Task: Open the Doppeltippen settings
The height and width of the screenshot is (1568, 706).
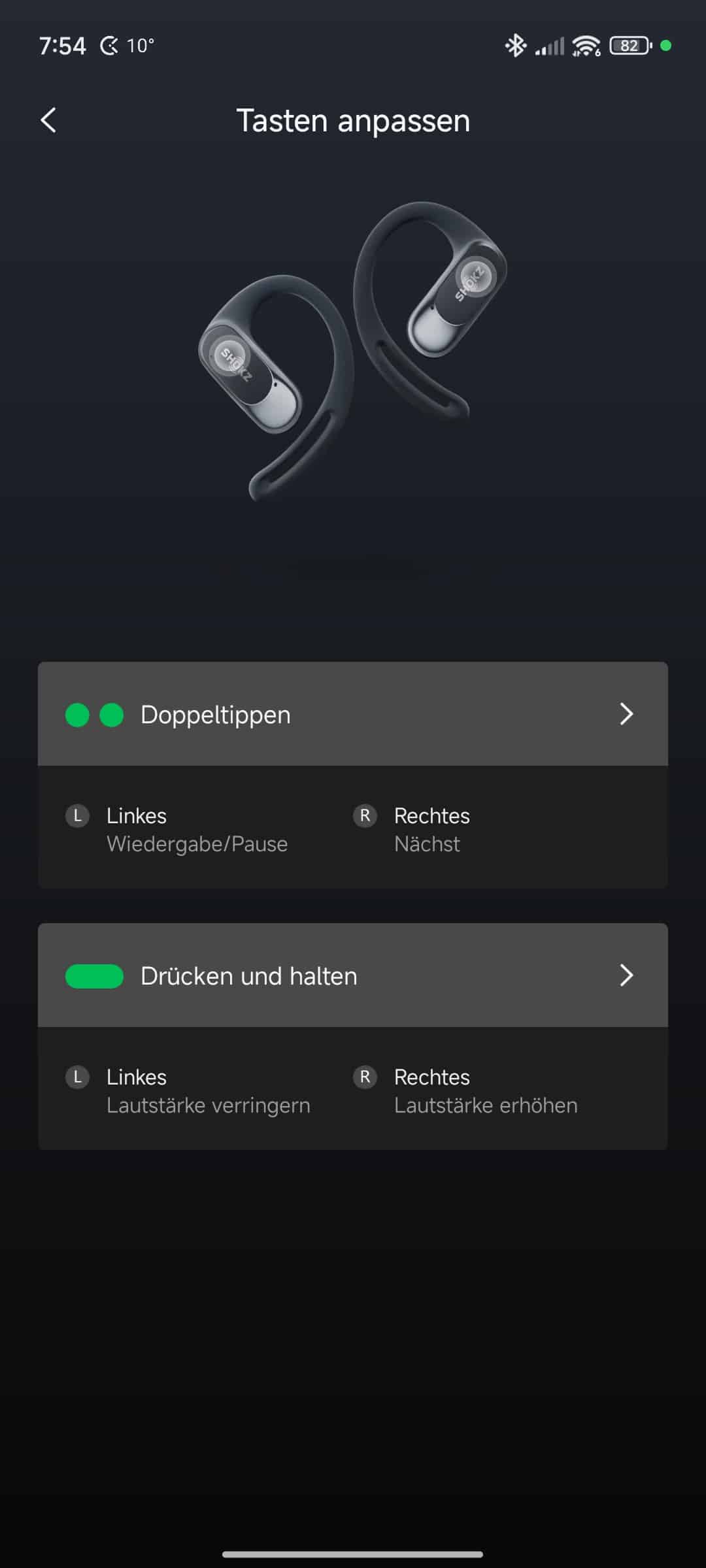Action: (353, 714)
